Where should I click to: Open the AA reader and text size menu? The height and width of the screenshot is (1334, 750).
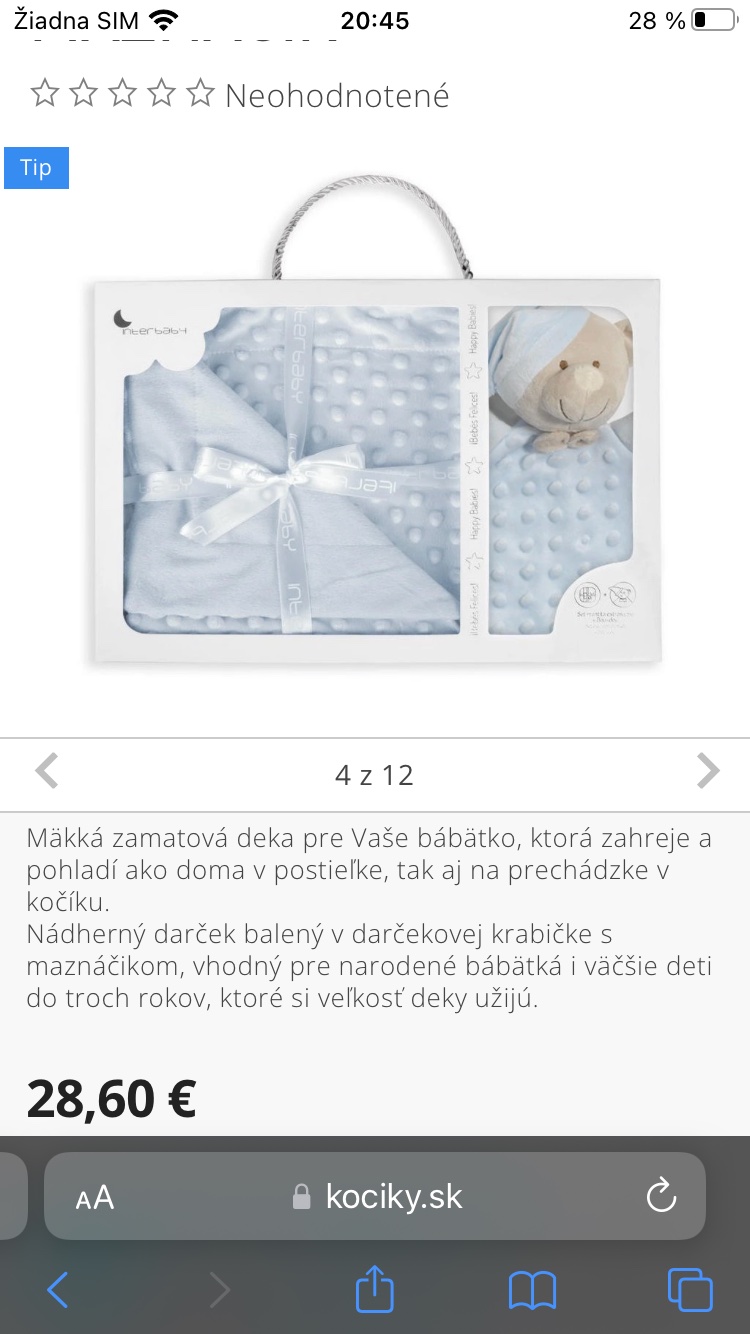click(x=95, y=1197)
